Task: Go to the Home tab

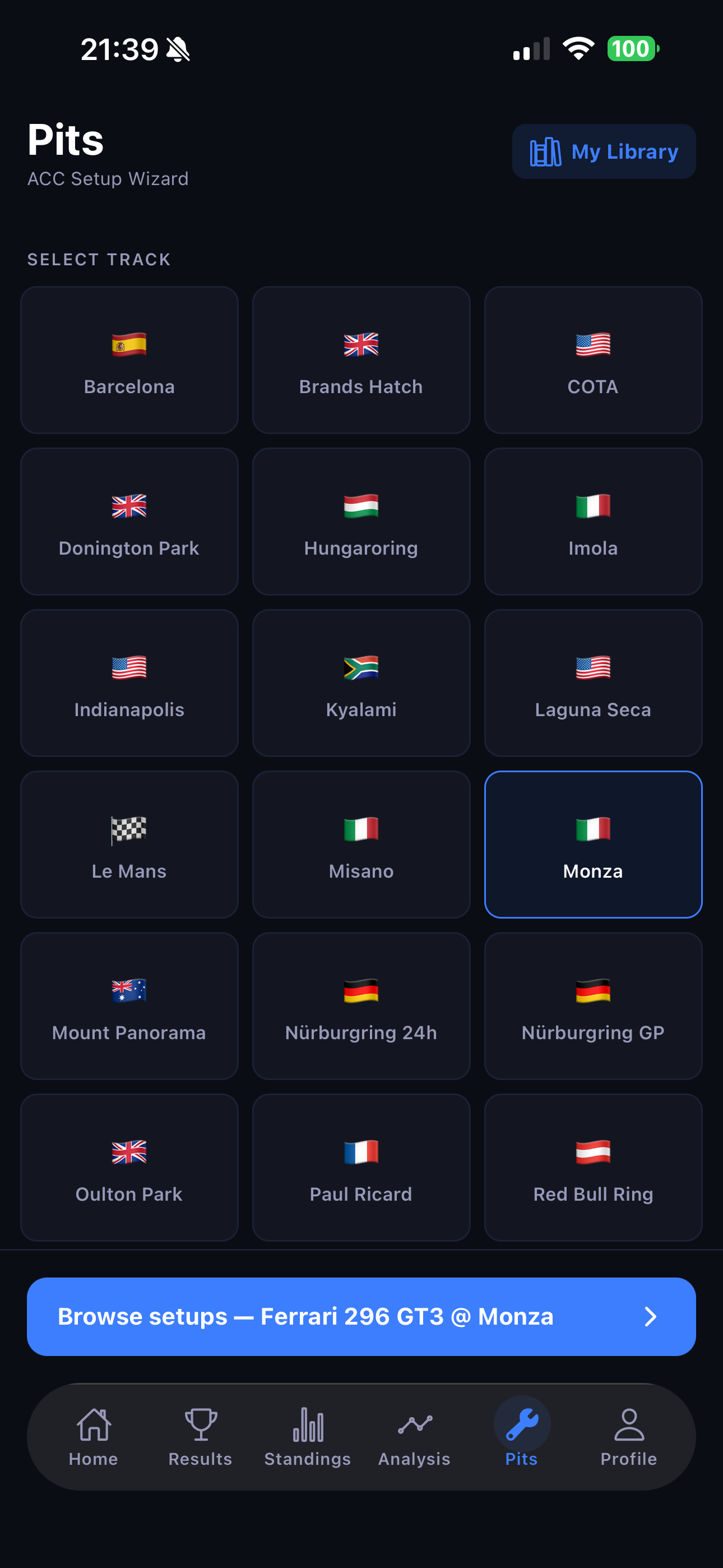Action: [x=93, y=1437]
